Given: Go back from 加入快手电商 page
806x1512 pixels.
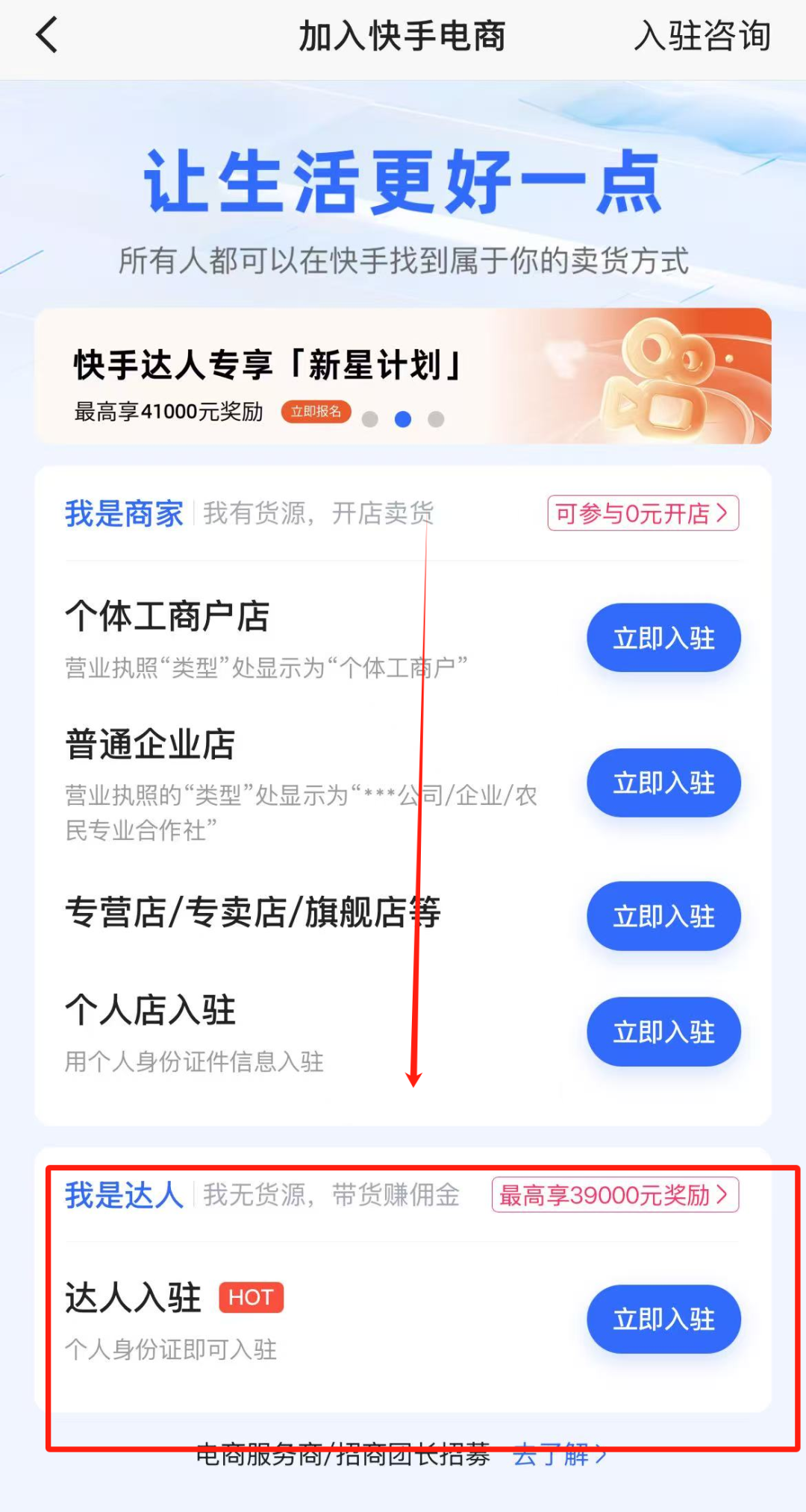Looking at the screenshot, I should [x=47, y=36].
